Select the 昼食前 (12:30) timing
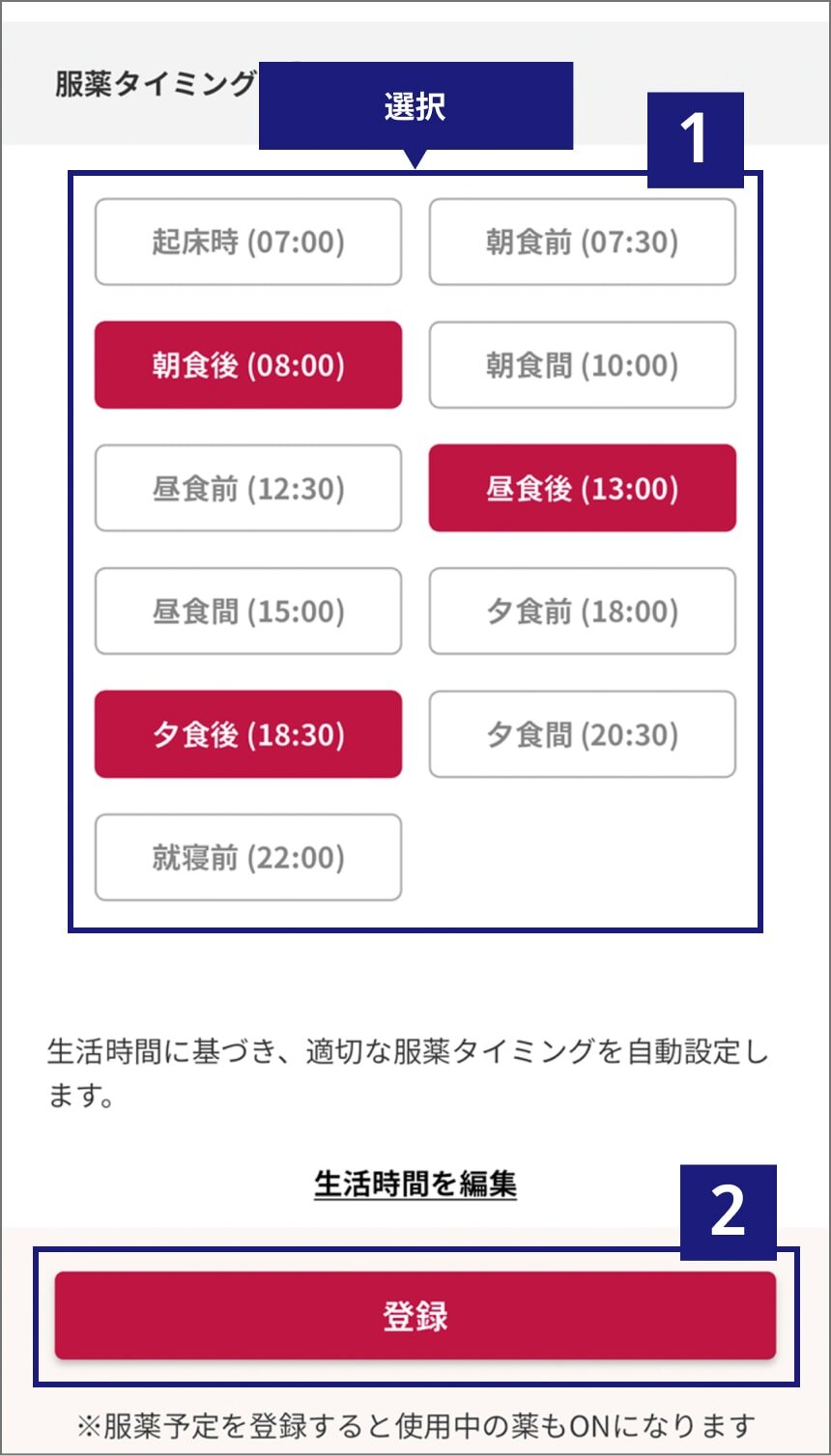 point(248,488)
